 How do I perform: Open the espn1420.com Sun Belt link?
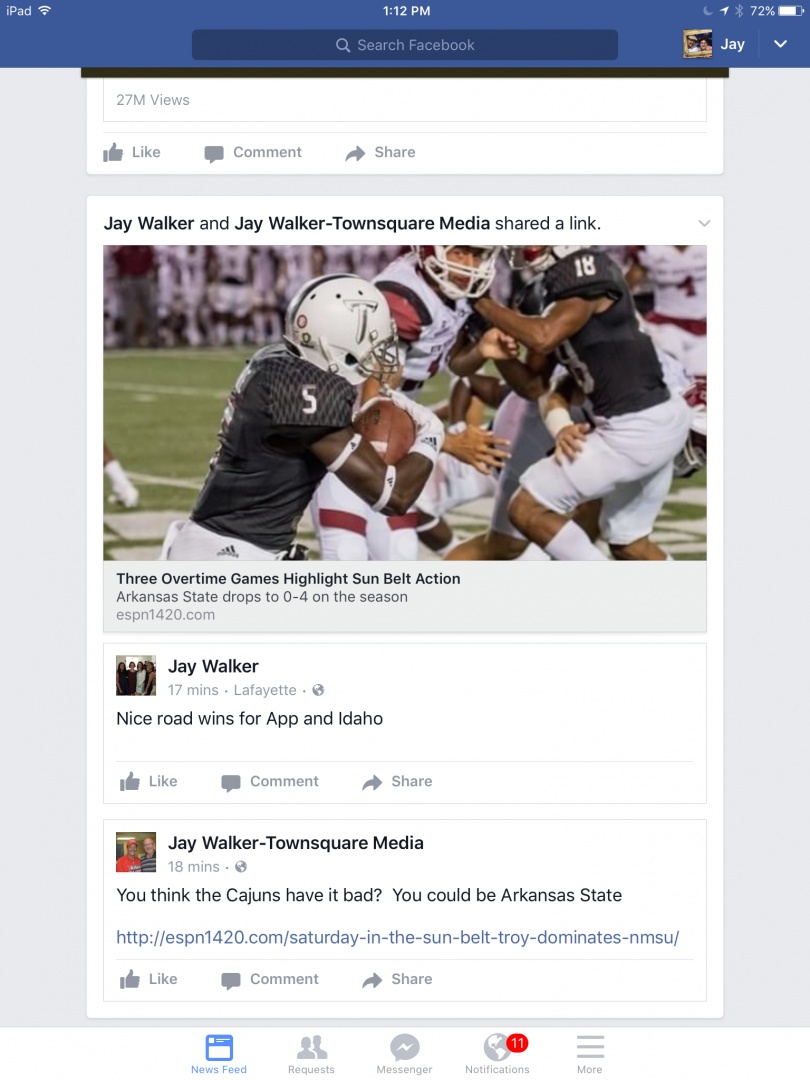(x=397, y=937)
